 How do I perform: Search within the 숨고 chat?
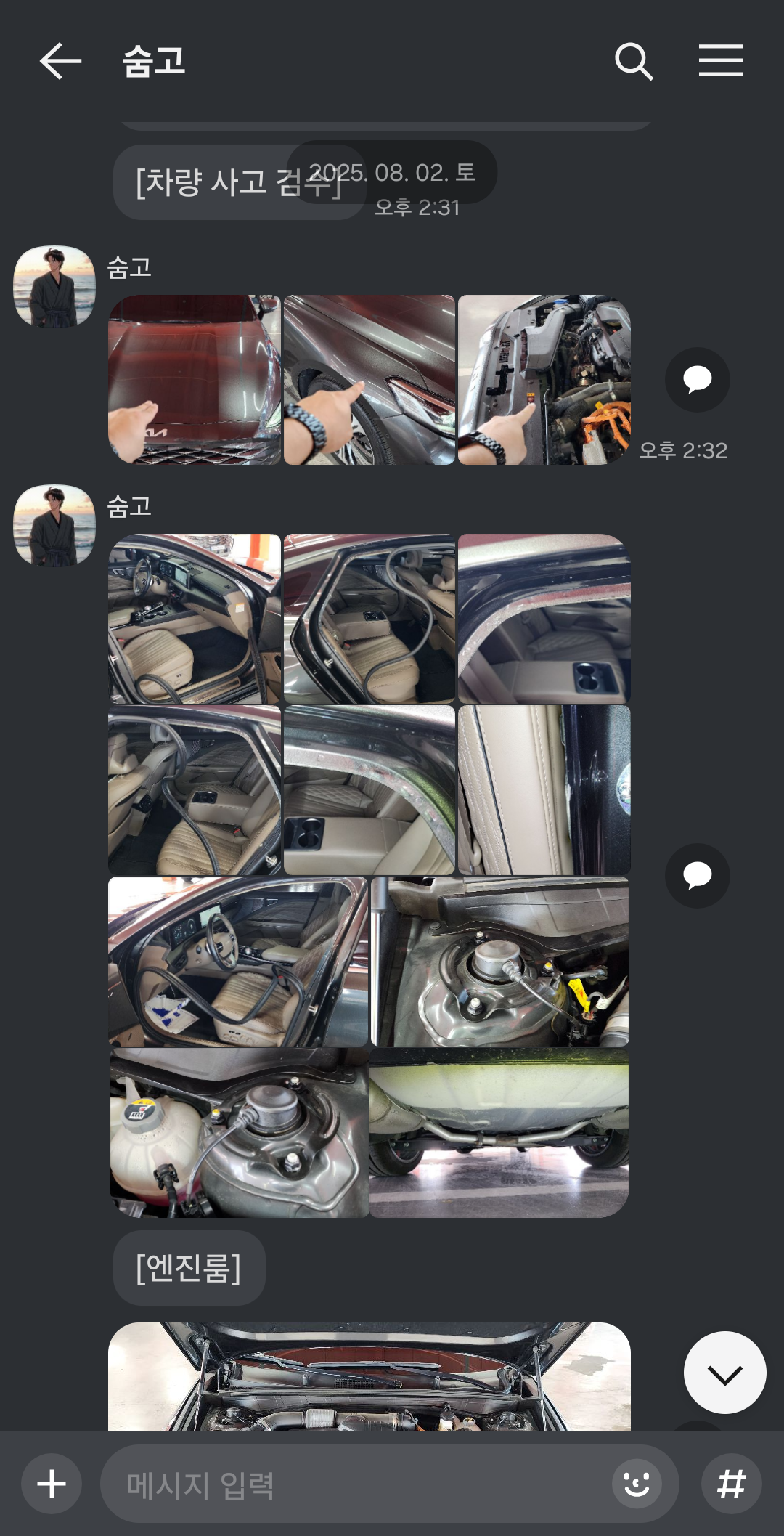click(634, 61)
